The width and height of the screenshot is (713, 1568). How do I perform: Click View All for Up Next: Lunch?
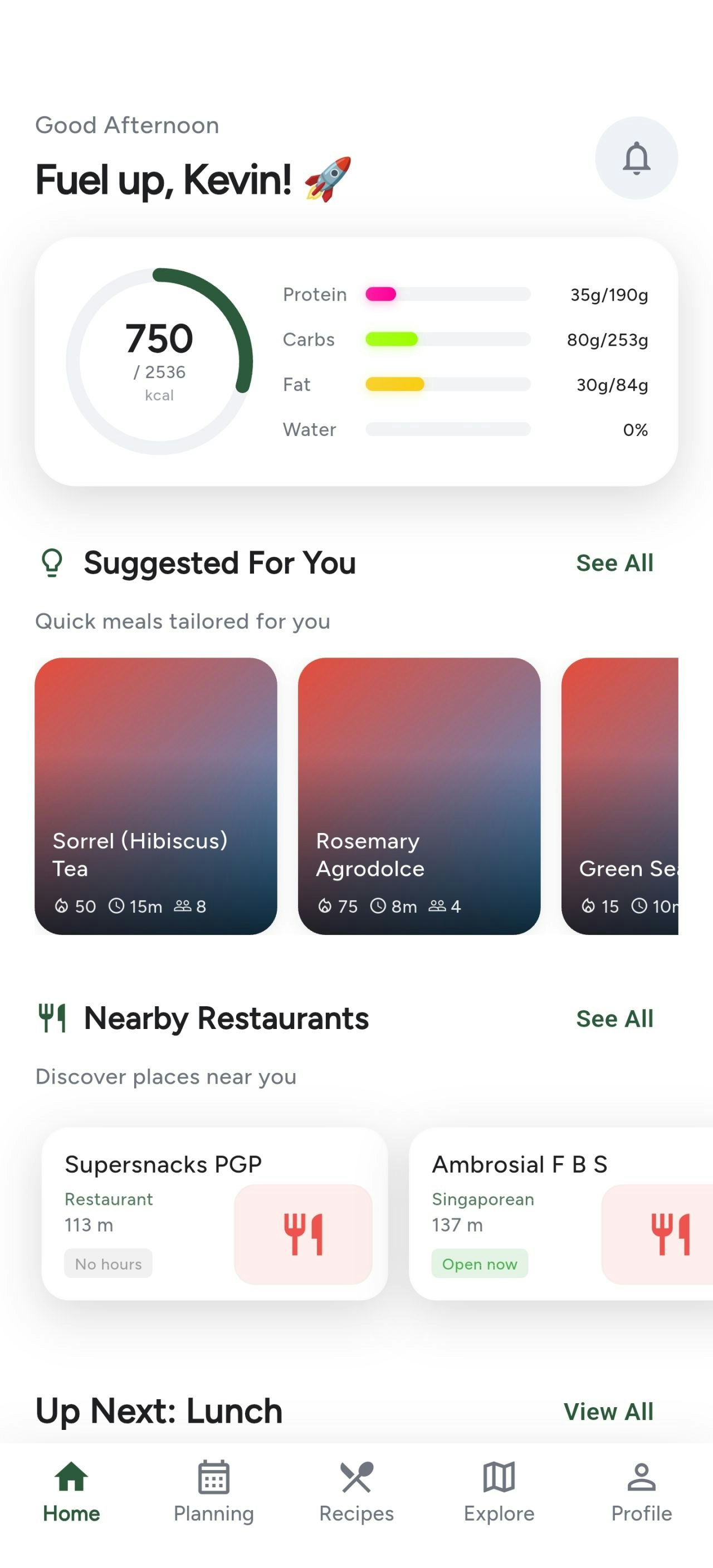(x=609, y=1412)
